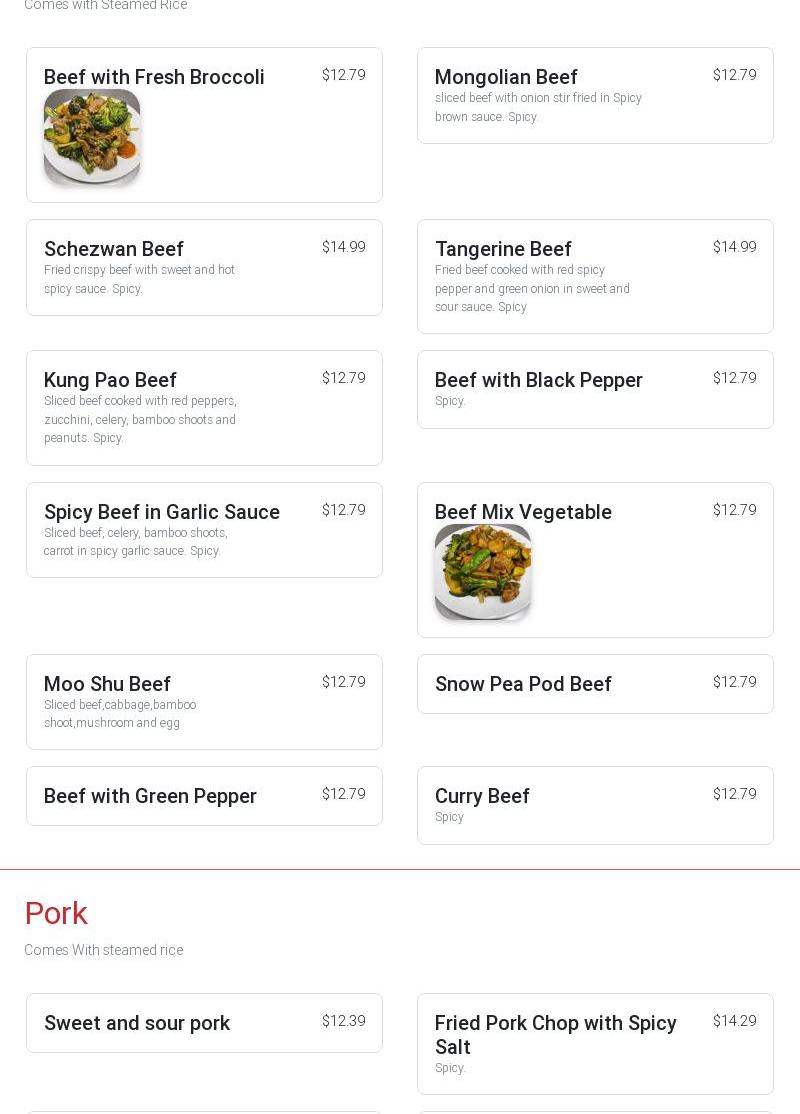Open the Sweet and sour pork item

point(204,1023)
